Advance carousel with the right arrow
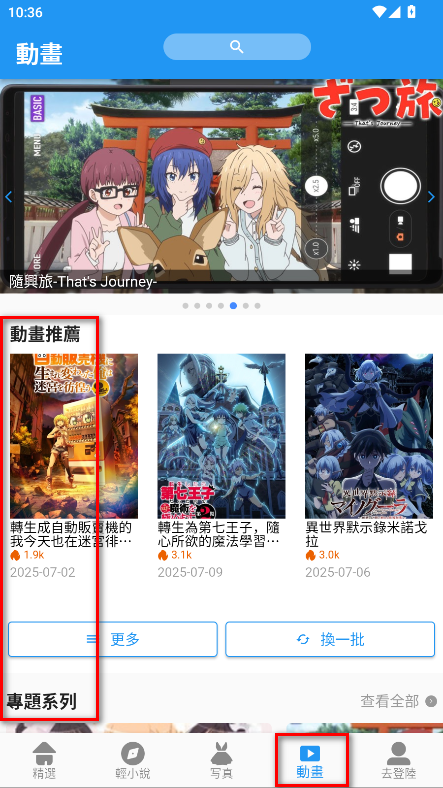This screenshot has width=443, height=788. (x=431, y=197)
